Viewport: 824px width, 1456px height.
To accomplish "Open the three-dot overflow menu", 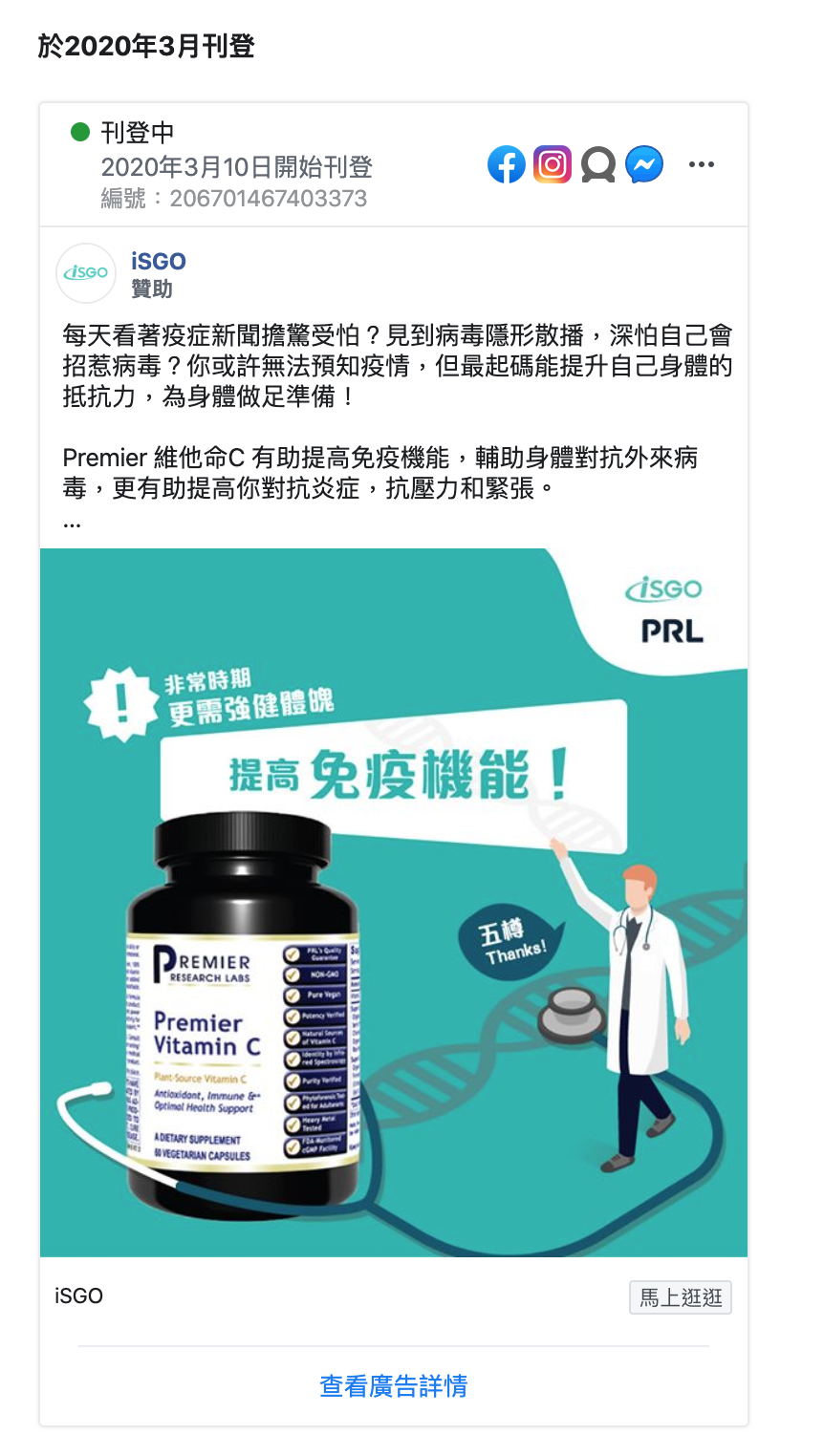I will (x=701, y=165).
